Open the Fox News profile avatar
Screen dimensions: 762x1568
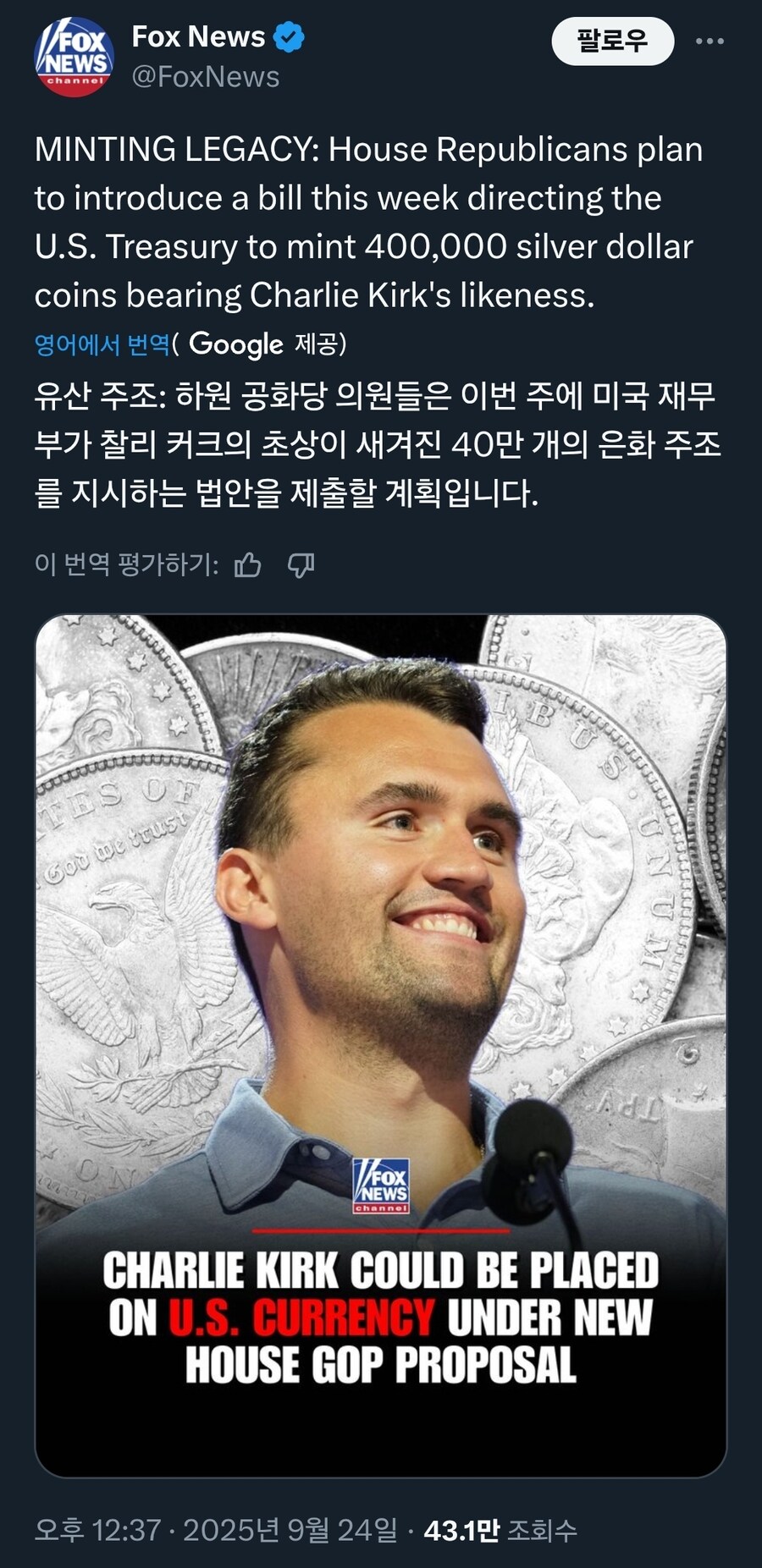pos(74,57)
